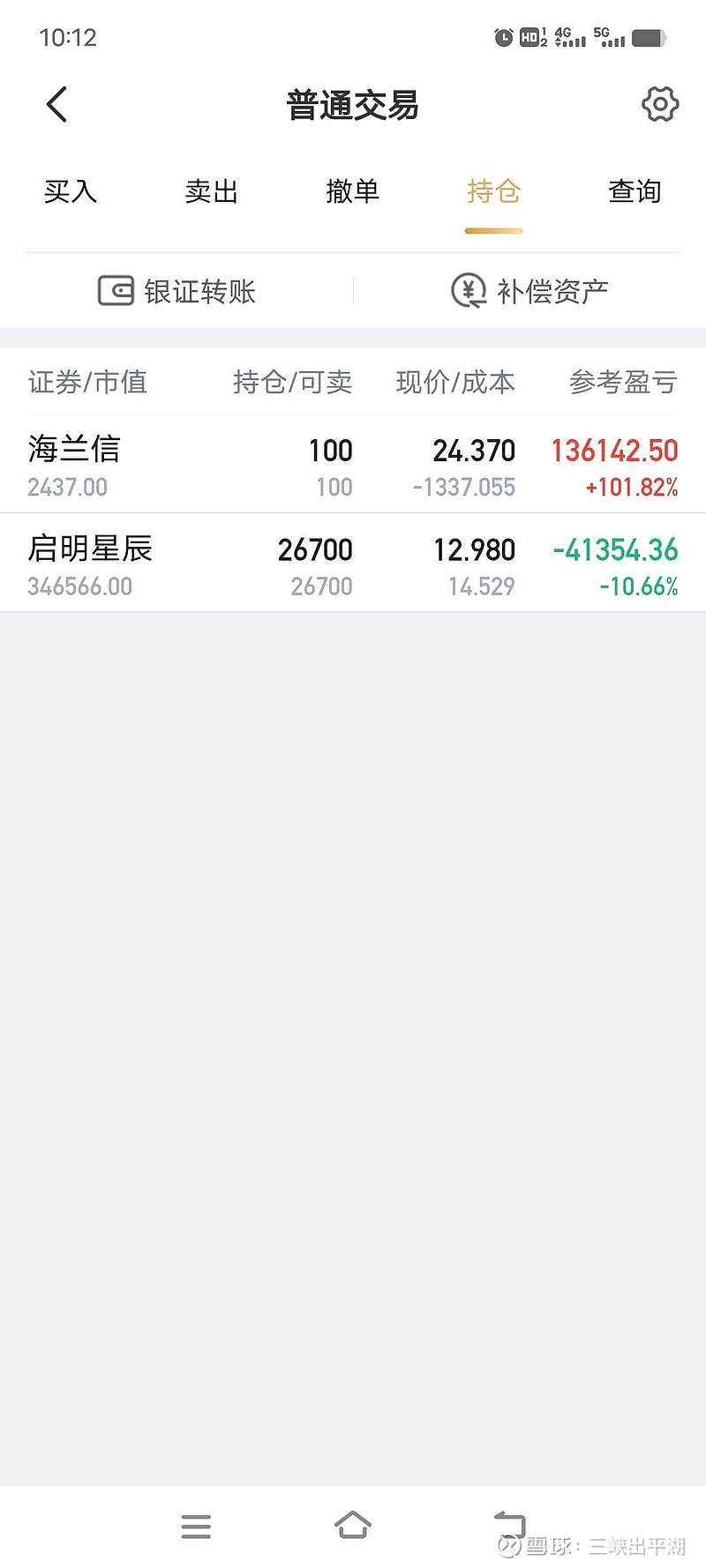
Task: Select the 持仓 tab
Action: pos(493,191)
